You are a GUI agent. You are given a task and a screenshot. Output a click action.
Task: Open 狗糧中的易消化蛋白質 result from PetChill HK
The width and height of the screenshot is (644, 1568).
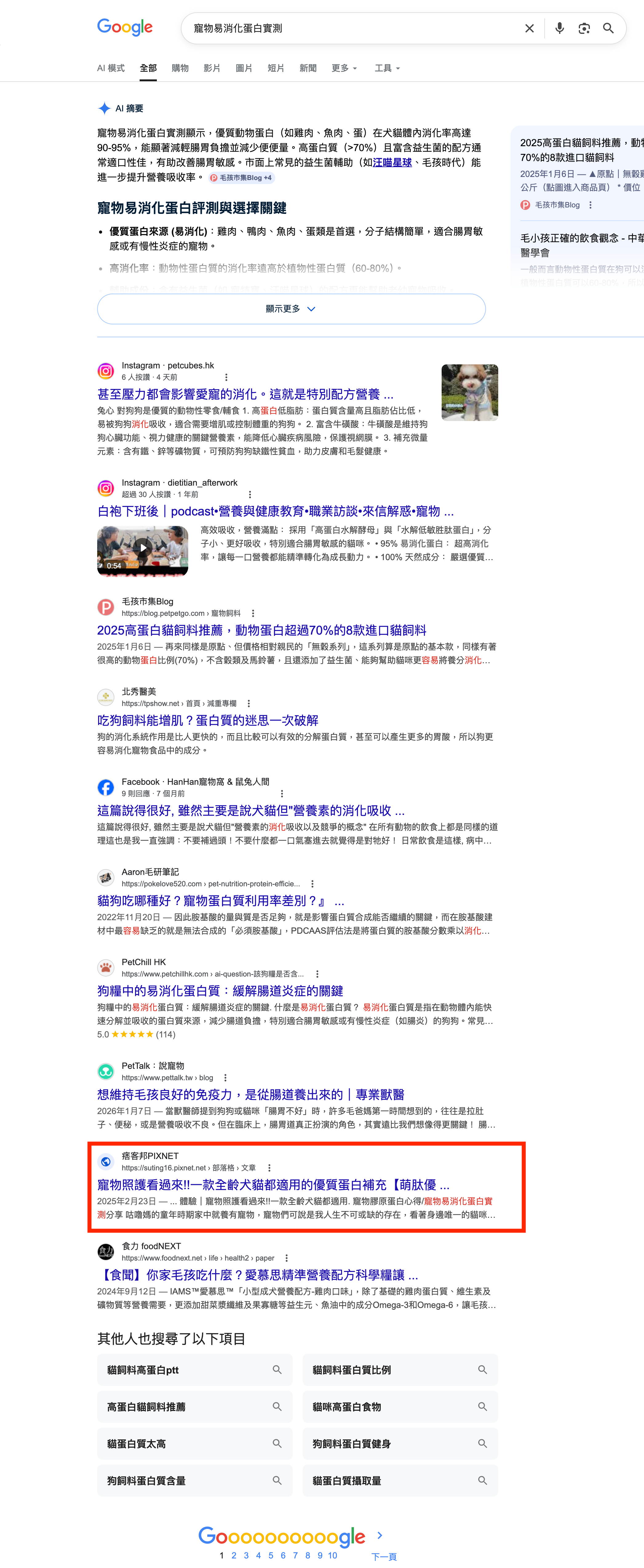[x=220, y=991]
